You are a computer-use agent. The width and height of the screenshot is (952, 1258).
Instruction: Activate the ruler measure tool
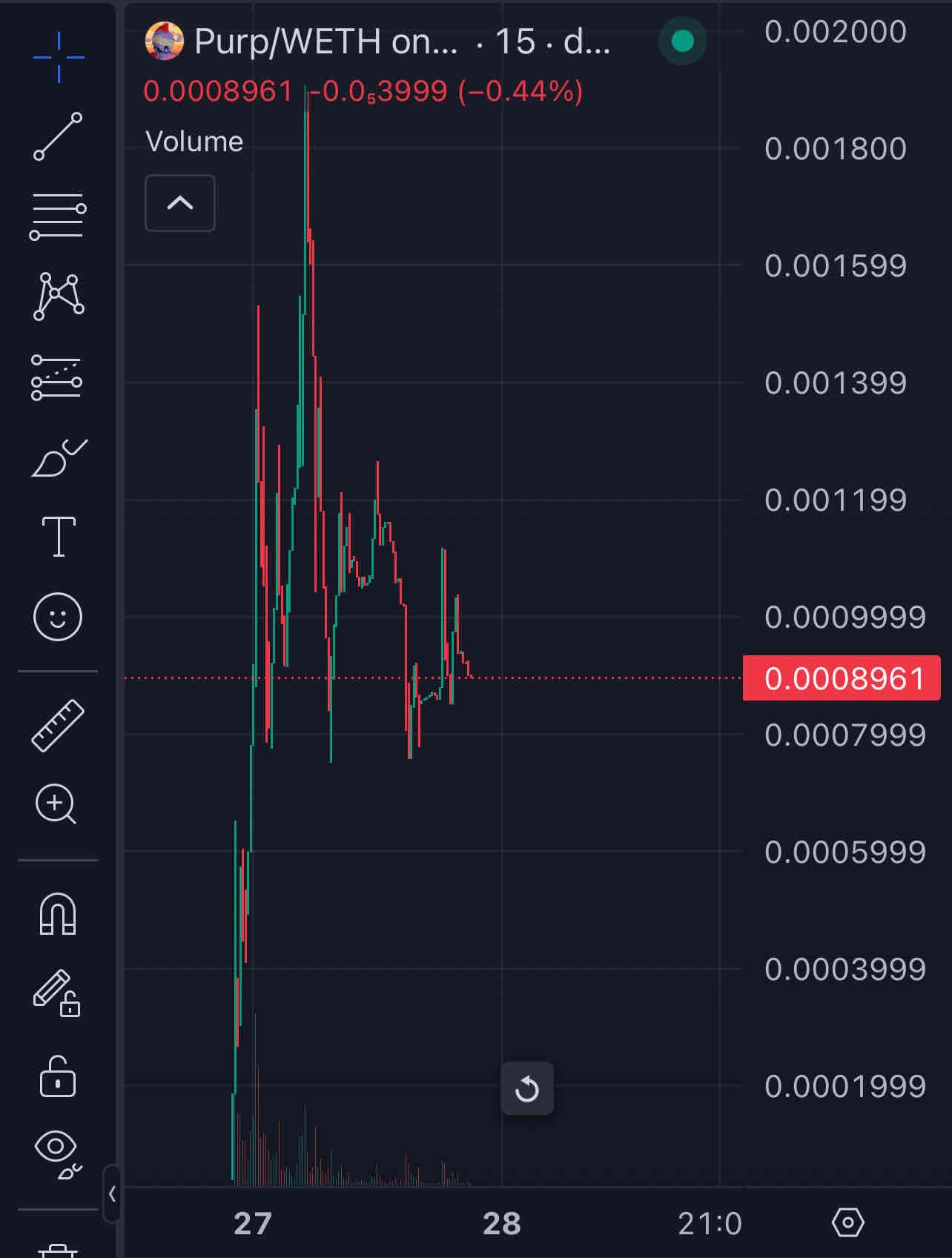click(x=58, y=726)
